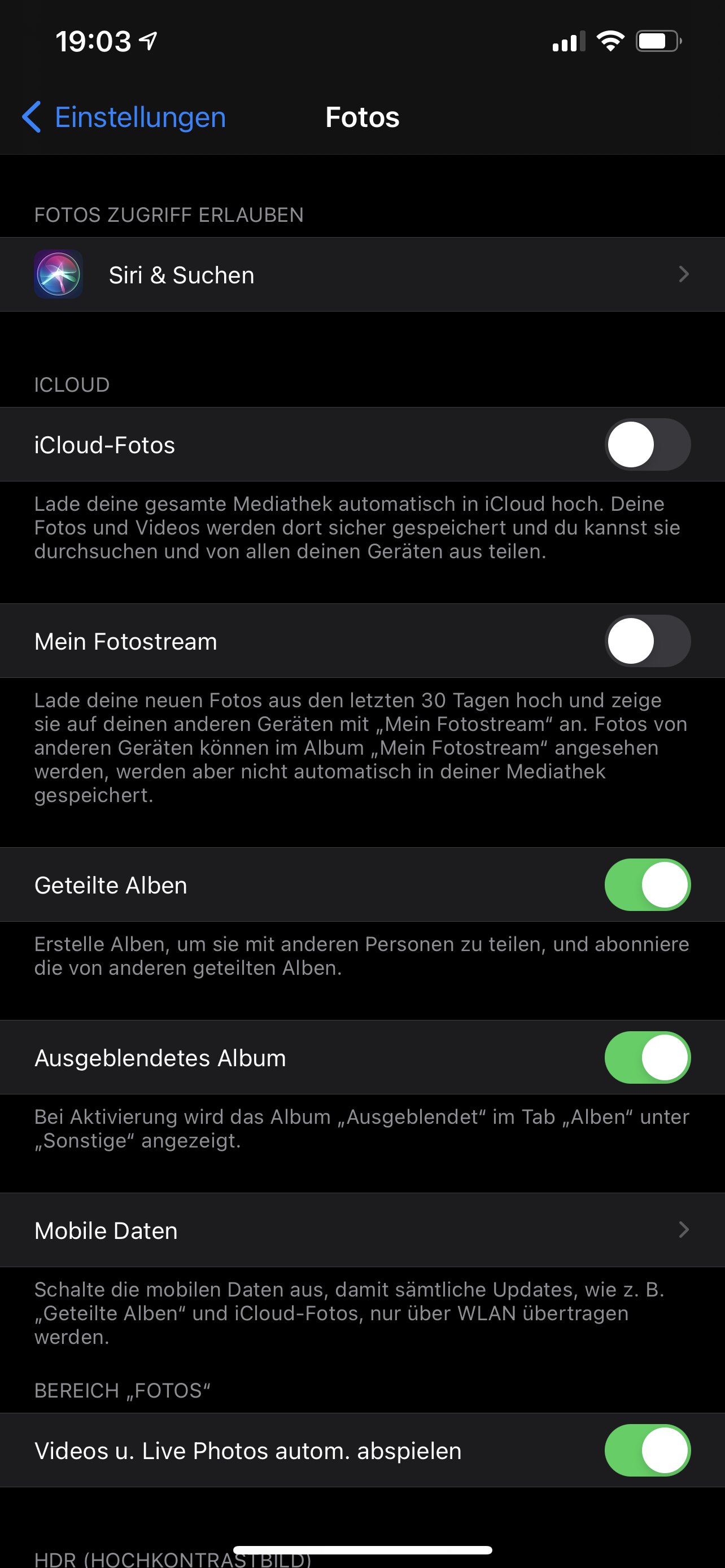Open Siri & Suchen settings
725x1568 pixels.
(x=362, y=274)
